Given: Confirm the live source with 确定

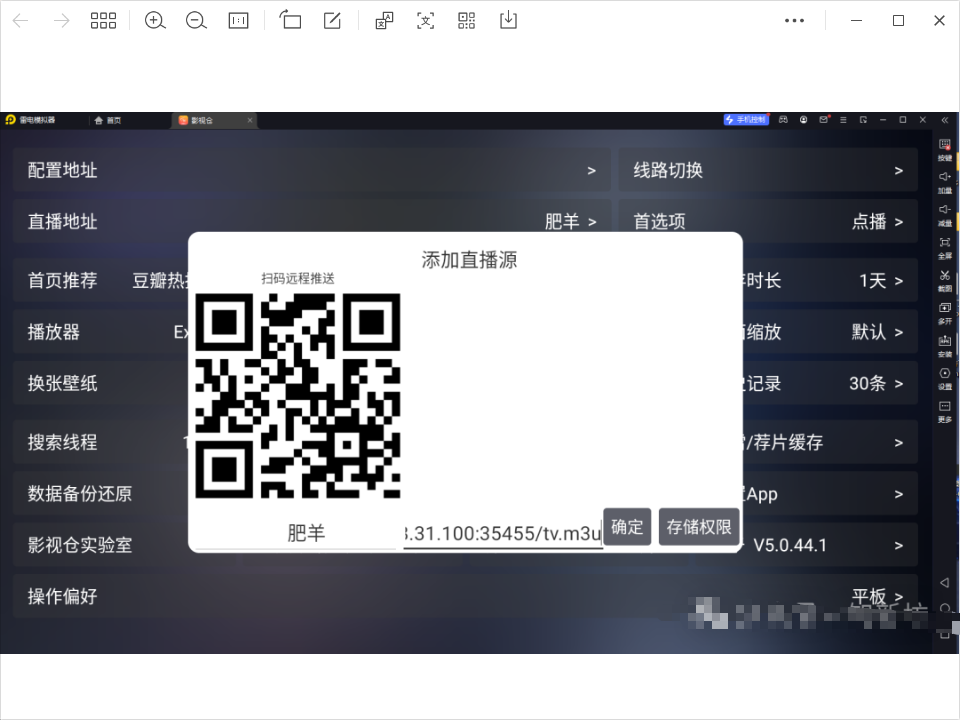Looking at the screenshot, I should [627, 527].
